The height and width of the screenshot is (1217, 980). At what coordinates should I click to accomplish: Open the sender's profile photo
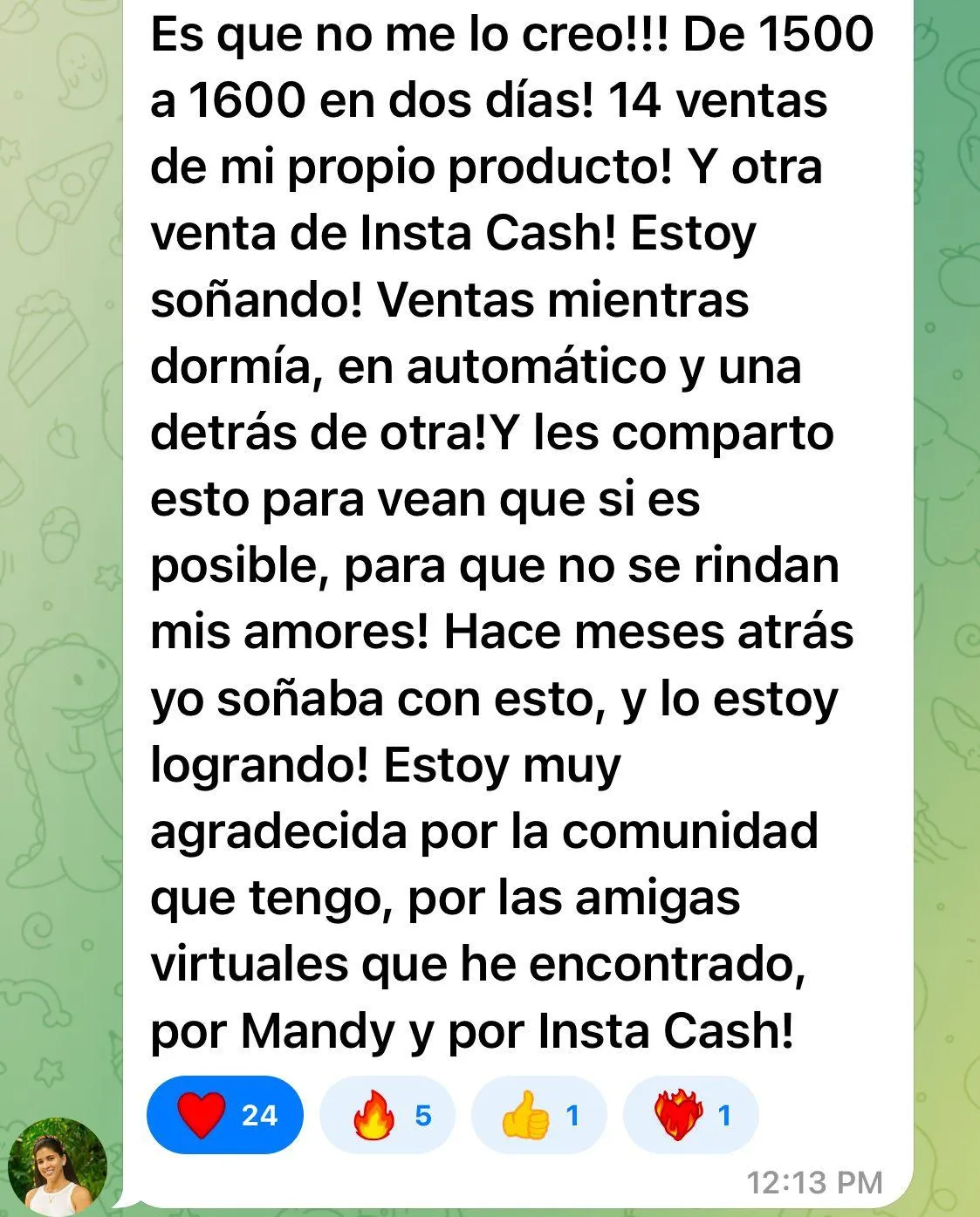(x=58, y=1166)
